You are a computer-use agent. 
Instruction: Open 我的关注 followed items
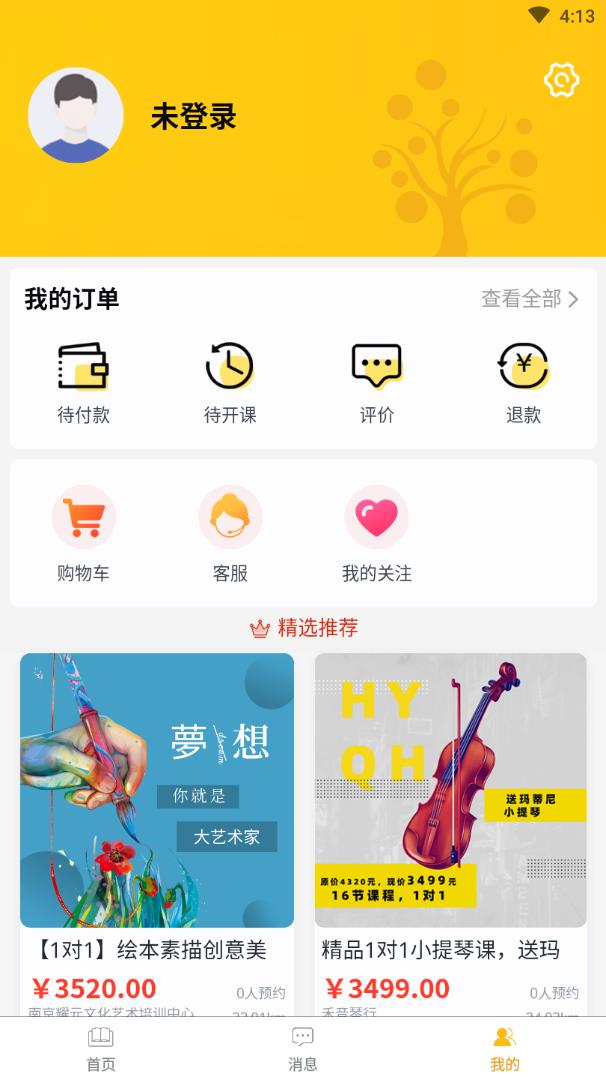pos(377,534)
